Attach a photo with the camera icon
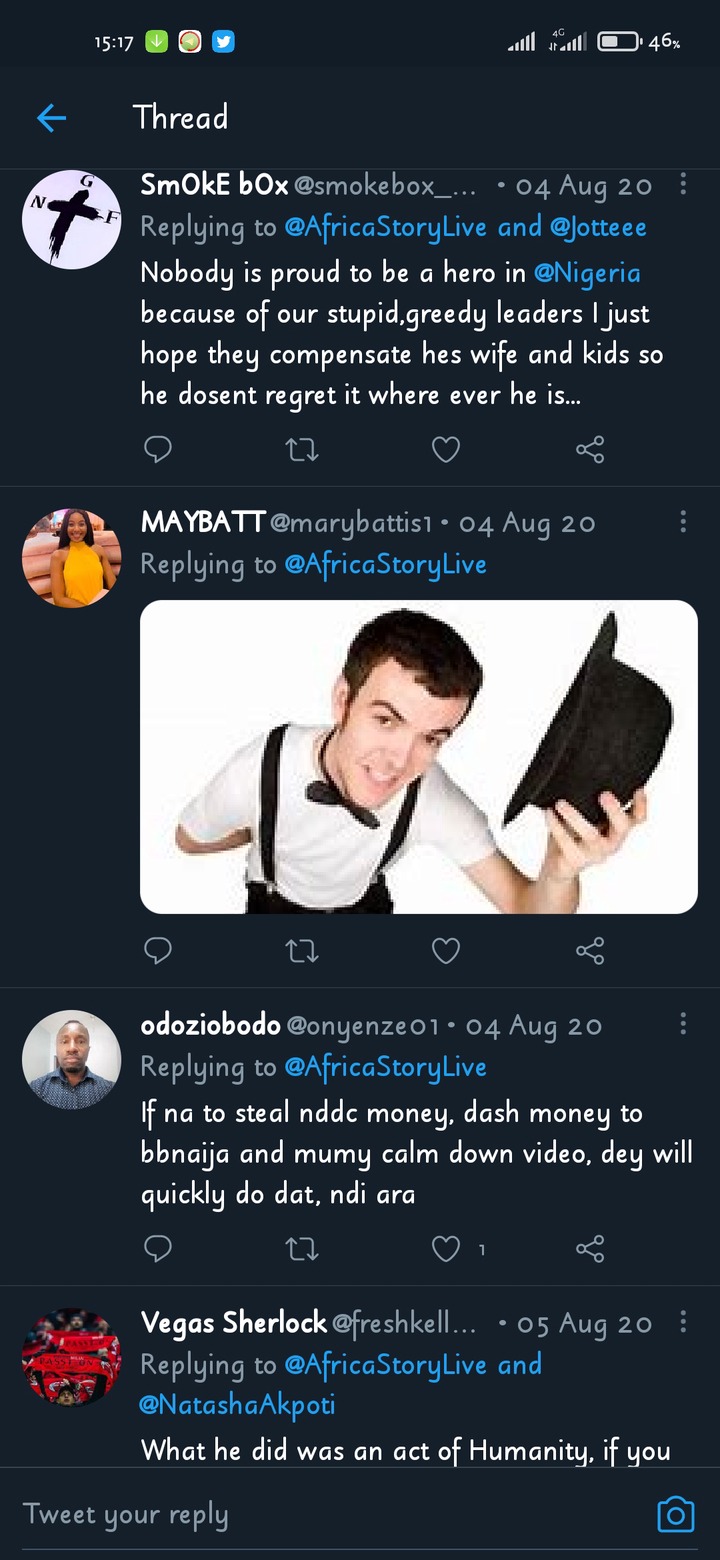 pos(676,1514)
